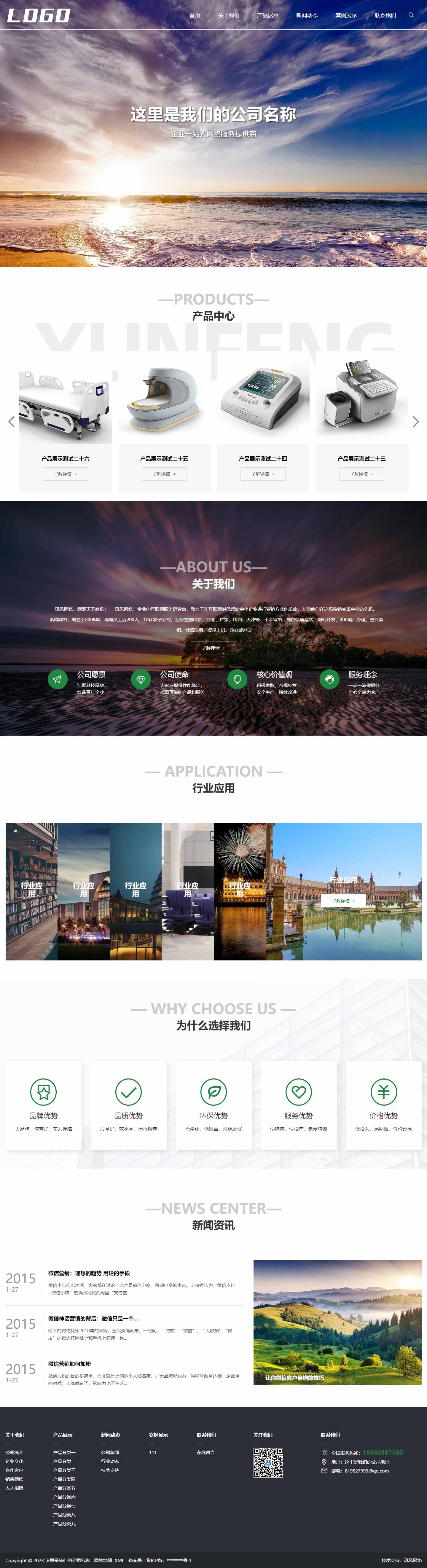Open 产品展示 in the top menu

tap(267, 15)
